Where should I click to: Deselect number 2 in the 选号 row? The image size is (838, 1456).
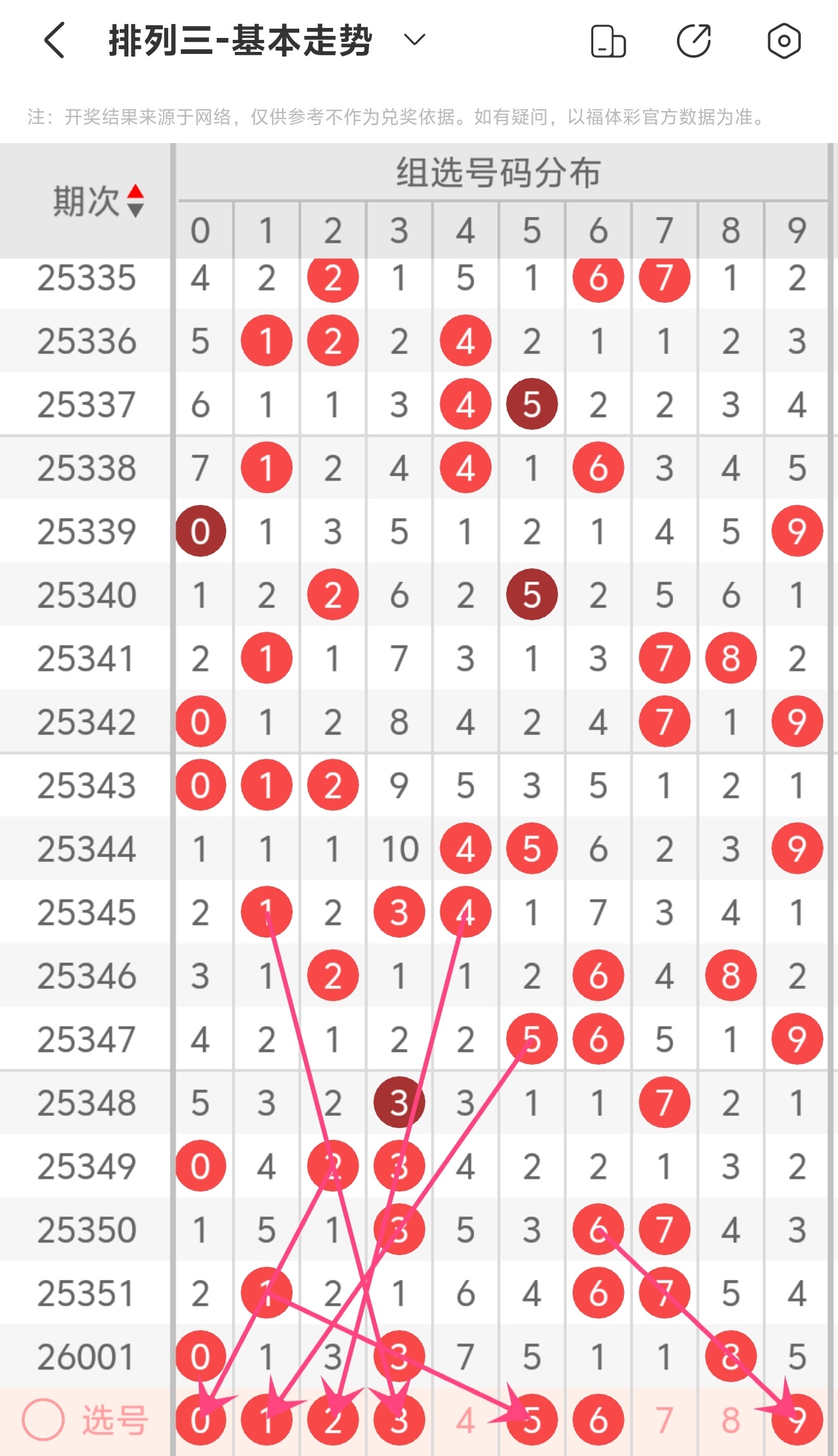(x=333, y=1420)
